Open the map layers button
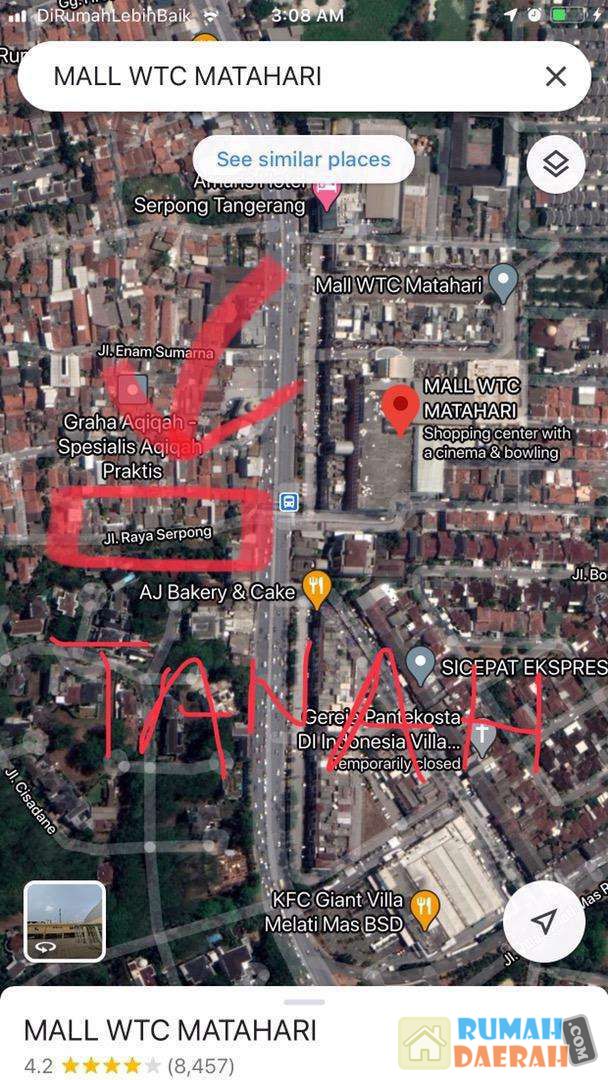 pyautogui.click(x=555, y=164)
